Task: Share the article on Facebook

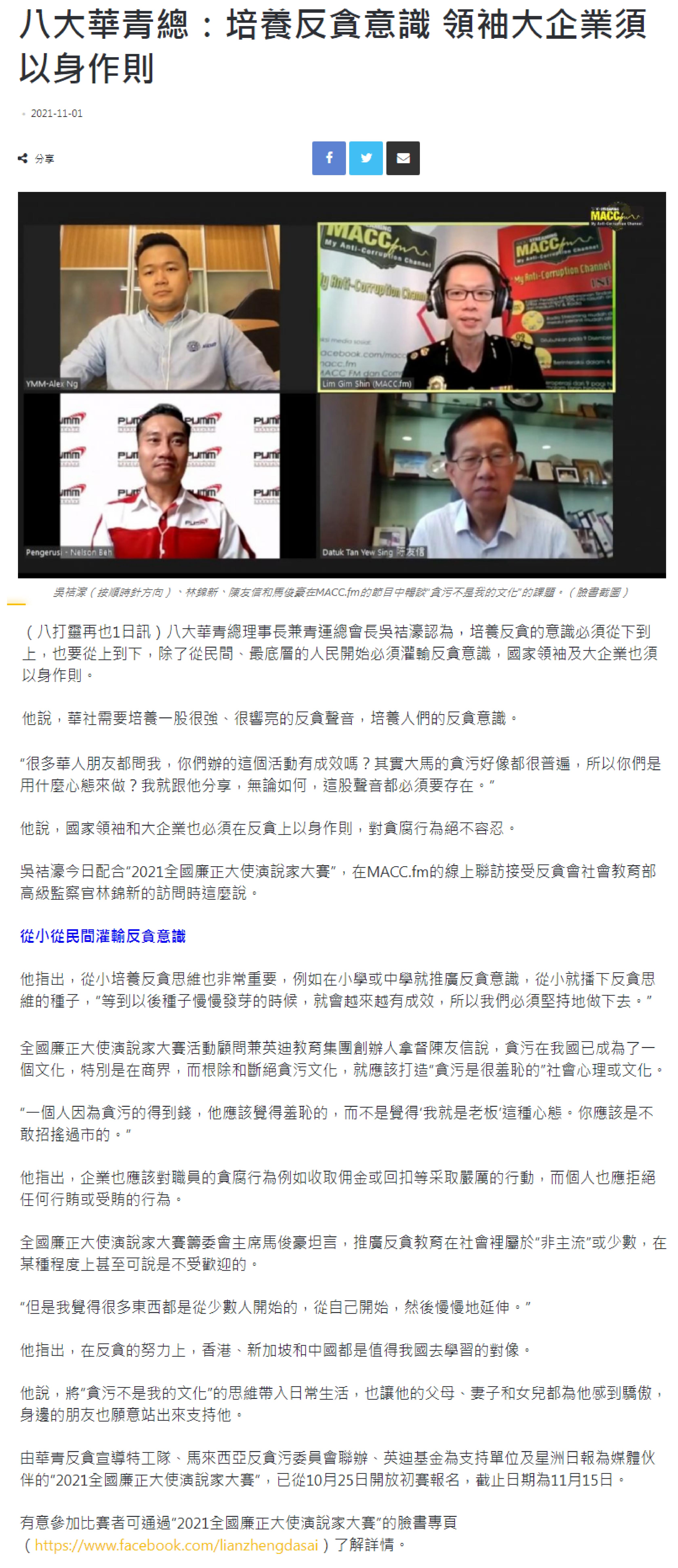Action: (329, 158)
